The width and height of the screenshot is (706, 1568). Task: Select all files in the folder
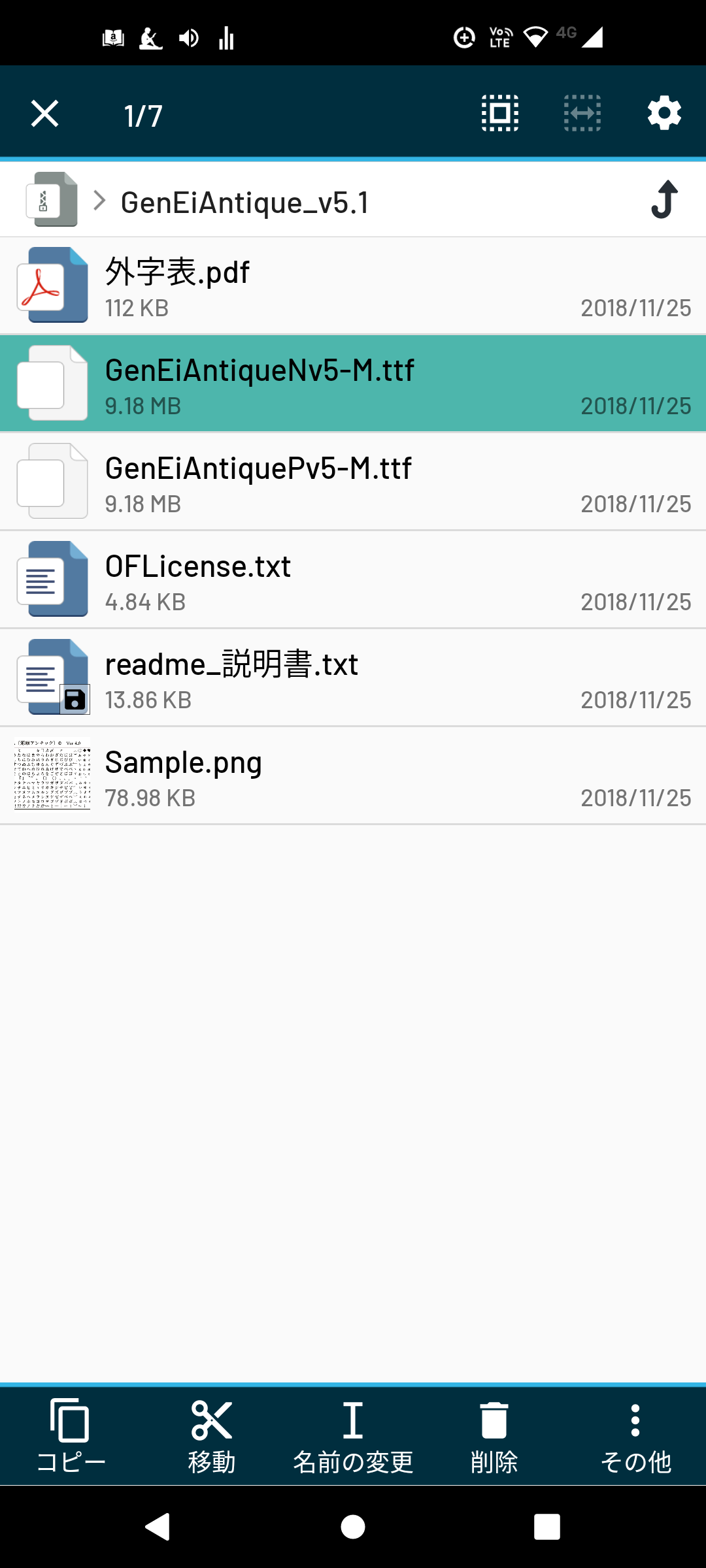tap(500, 114)
